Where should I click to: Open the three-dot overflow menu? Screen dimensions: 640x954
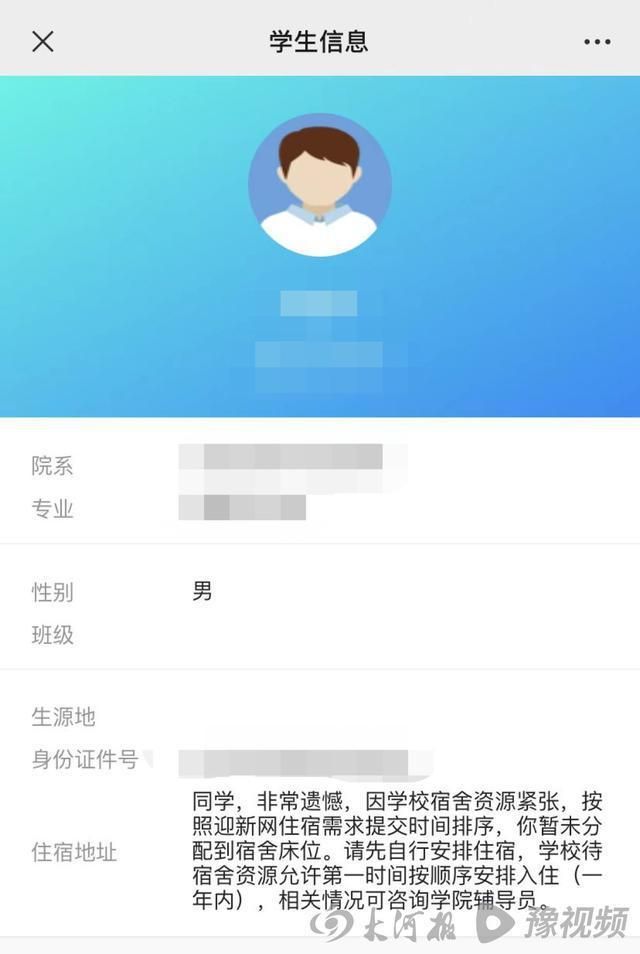[x=597, y=42]
